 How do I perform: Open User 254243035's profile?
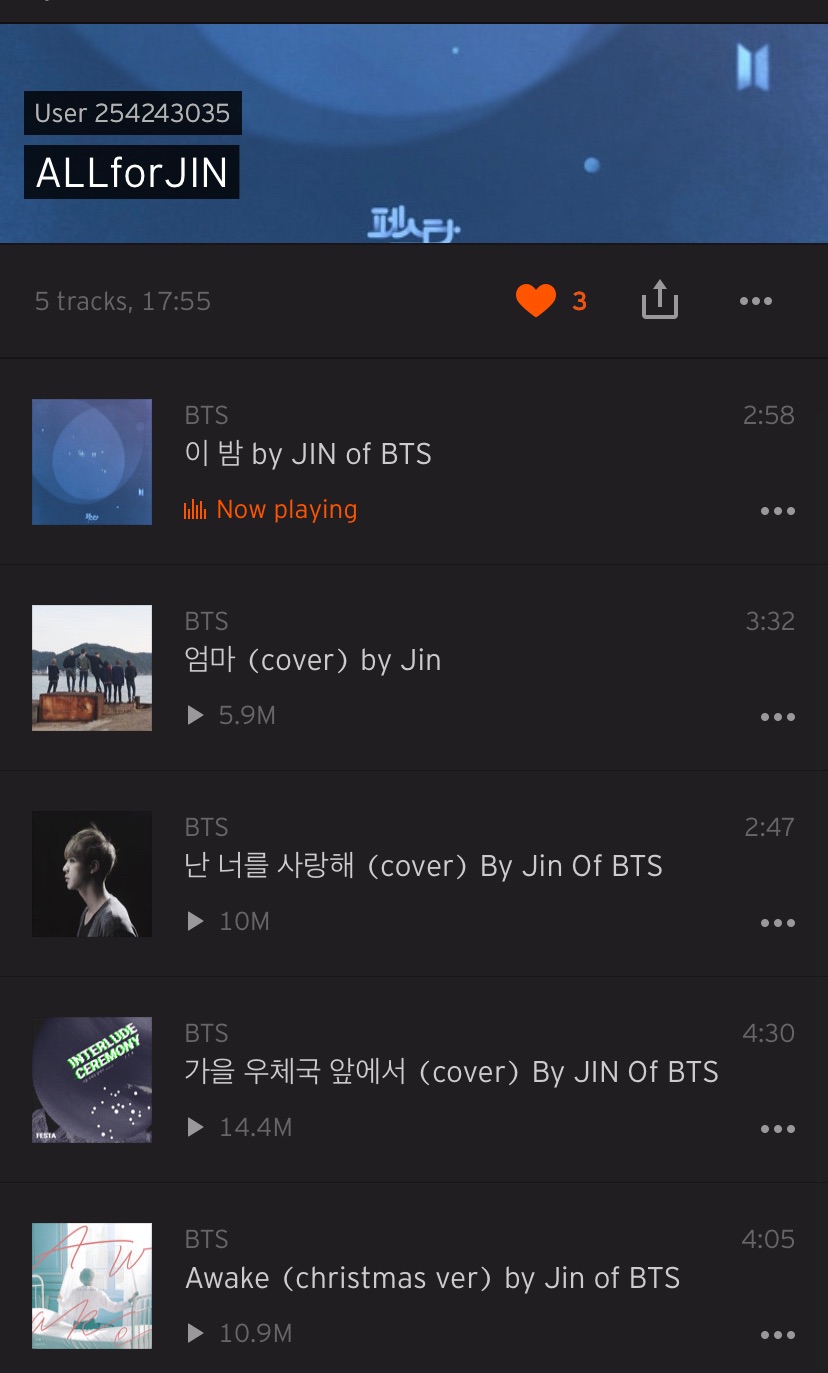click(132, 113)
